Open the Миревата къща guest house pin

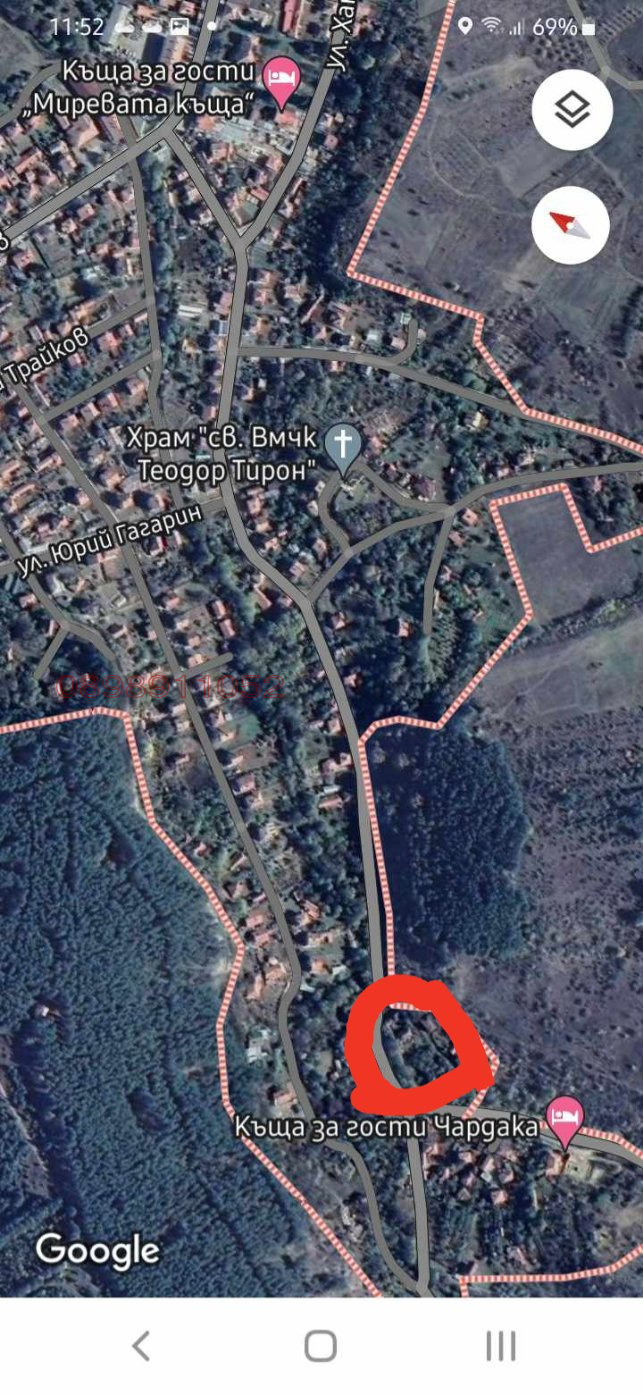pyautogui.click(x=279, y=82)
